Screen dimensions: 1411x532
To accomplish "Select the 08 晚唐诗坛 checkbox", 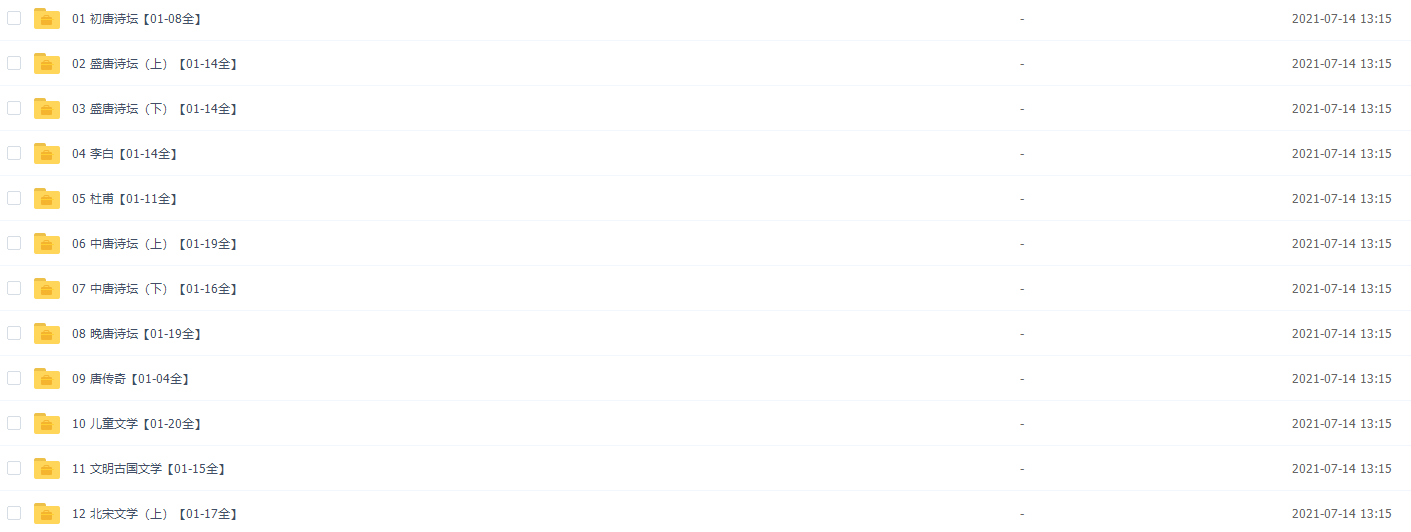I will coord(14,333).
